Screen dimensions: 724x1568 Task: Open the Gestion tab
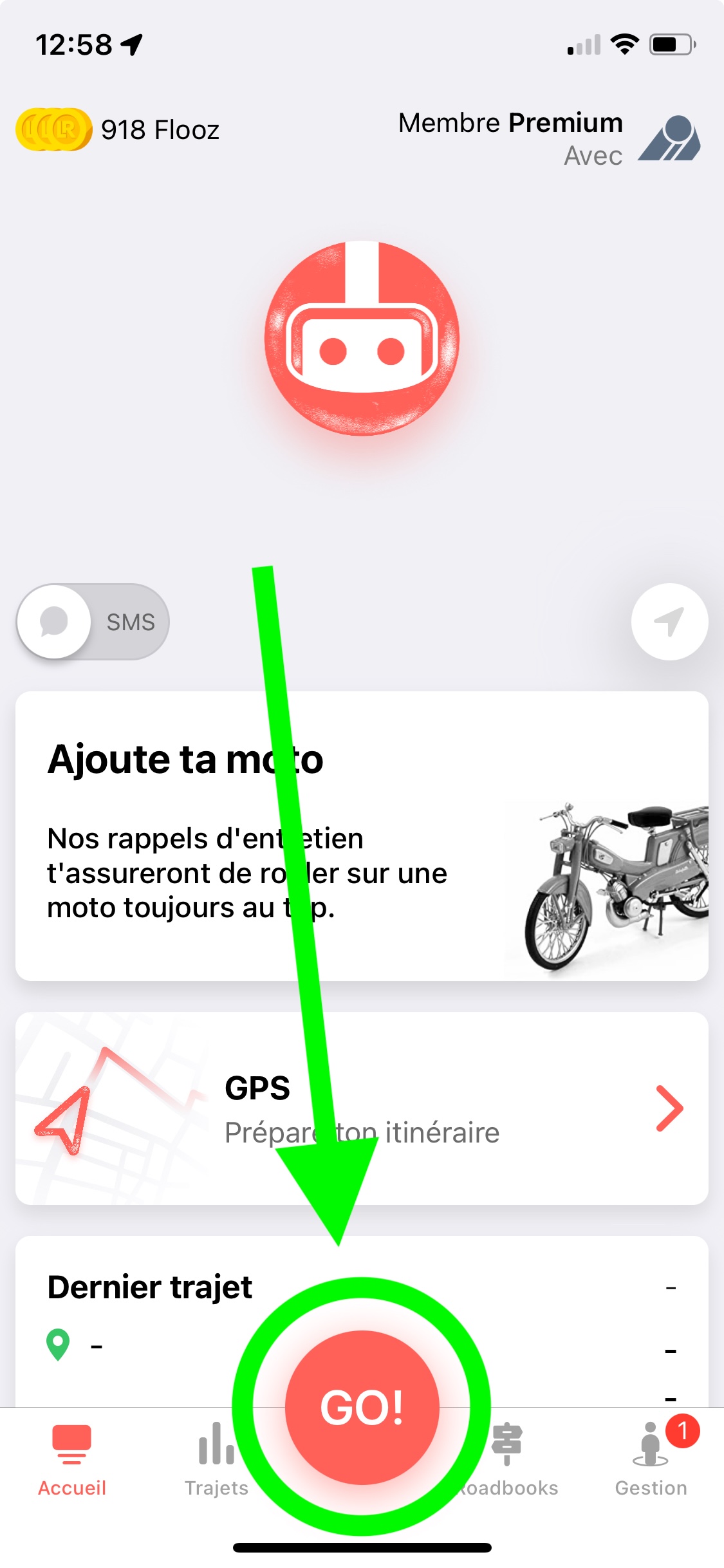(x=650, y=1460)
